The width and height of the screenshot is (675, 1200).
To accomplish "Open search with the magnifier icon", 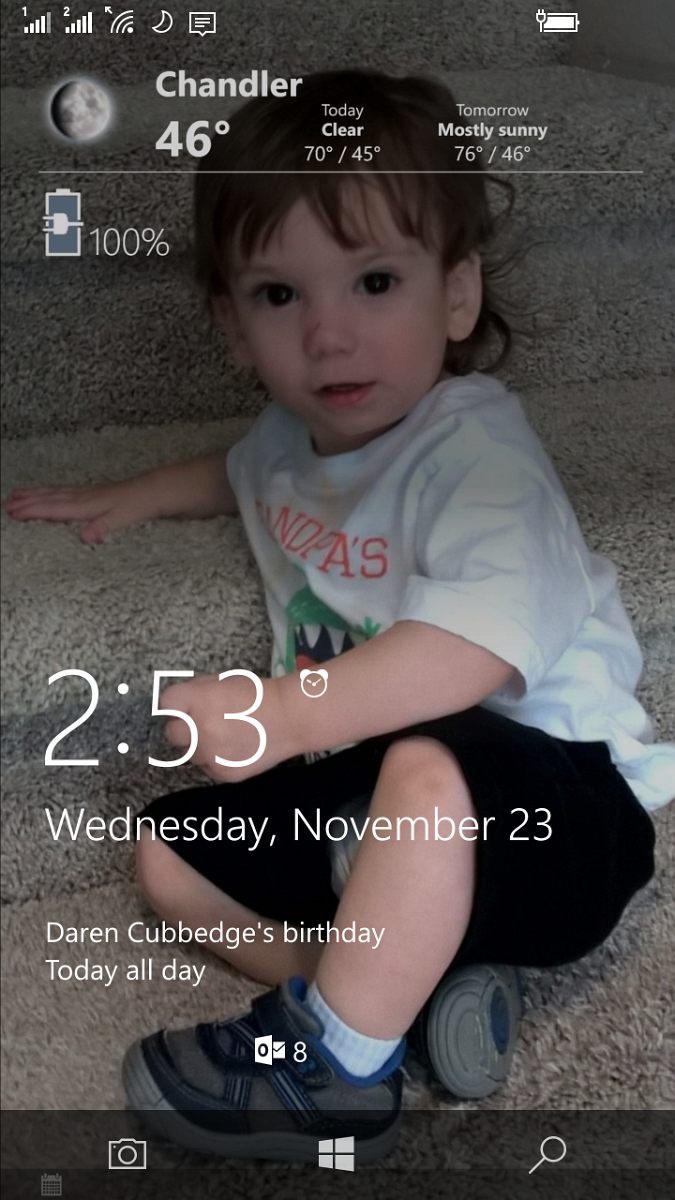I will pos(547,1154).
